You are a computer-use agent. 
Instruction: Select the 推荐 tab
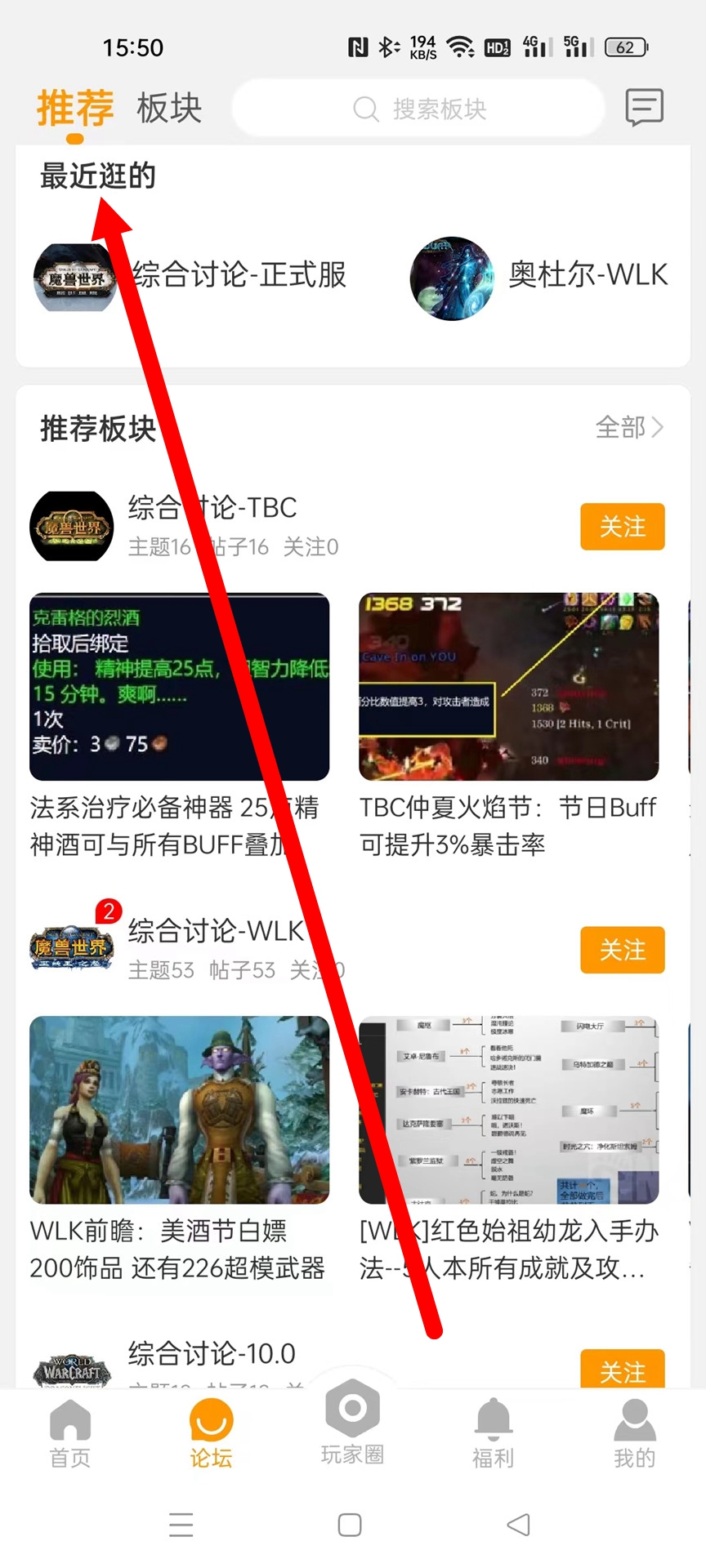coord(74,109)
